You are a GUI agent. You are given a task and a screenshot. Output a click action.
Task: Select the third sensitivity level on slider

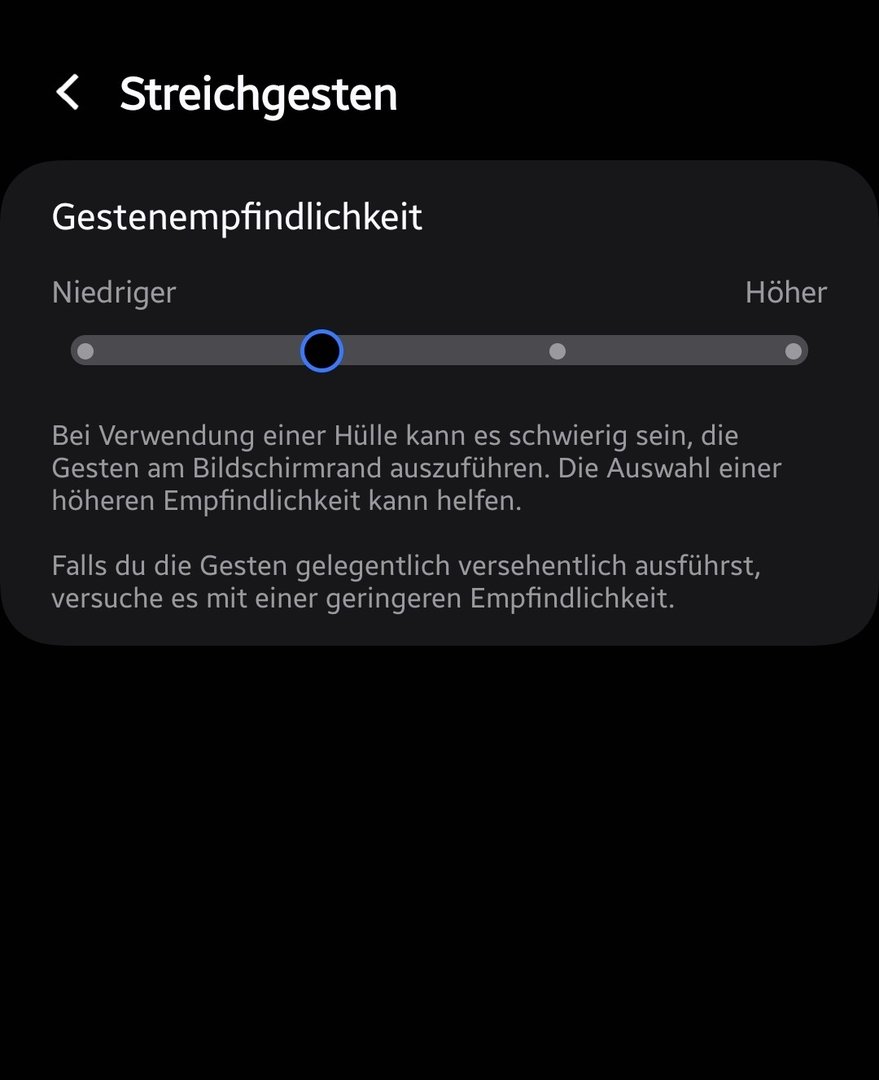click(x=558, y=351)
